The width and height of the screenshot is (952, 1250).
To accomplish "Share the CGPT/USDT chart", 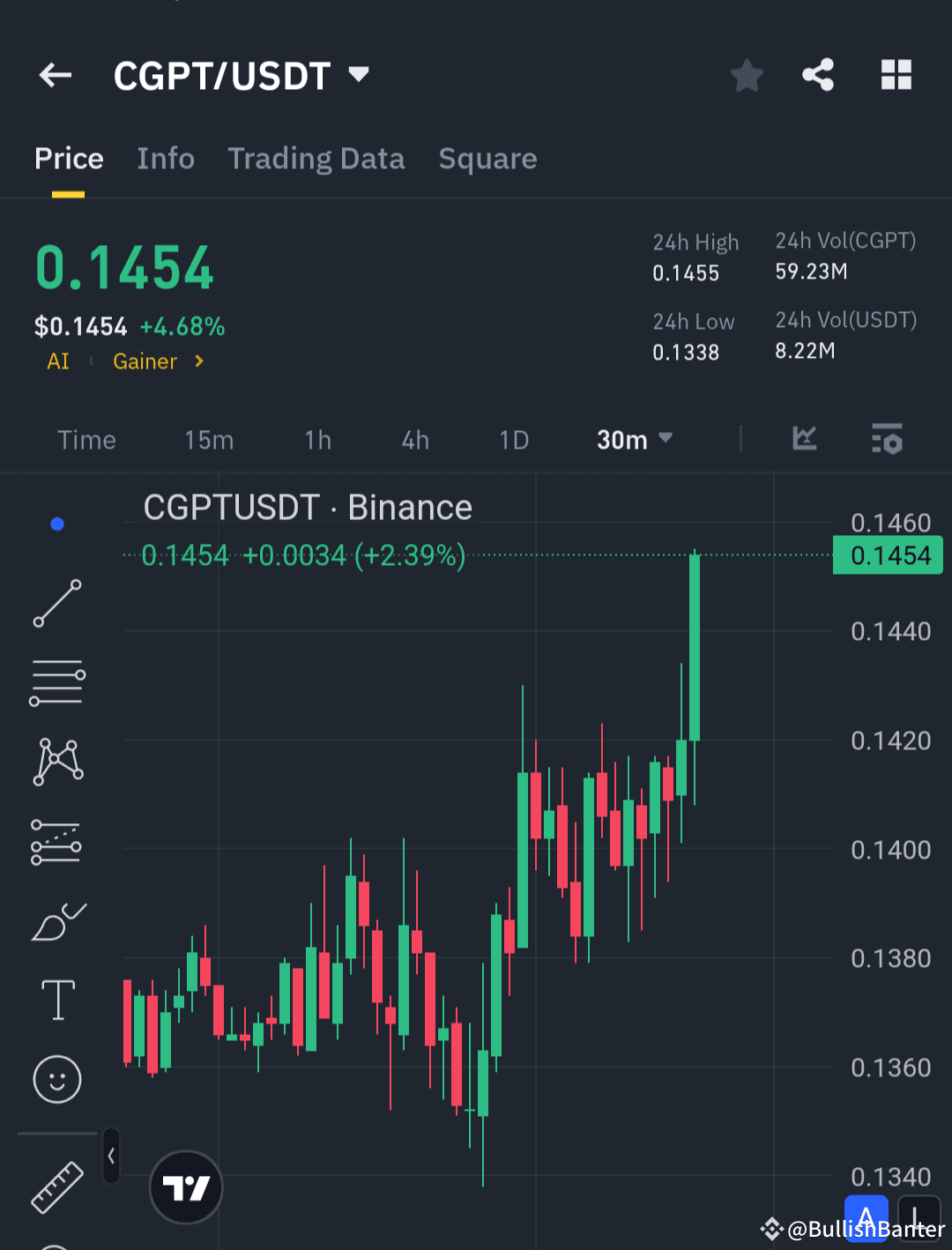I will click(x=817, y=76).
